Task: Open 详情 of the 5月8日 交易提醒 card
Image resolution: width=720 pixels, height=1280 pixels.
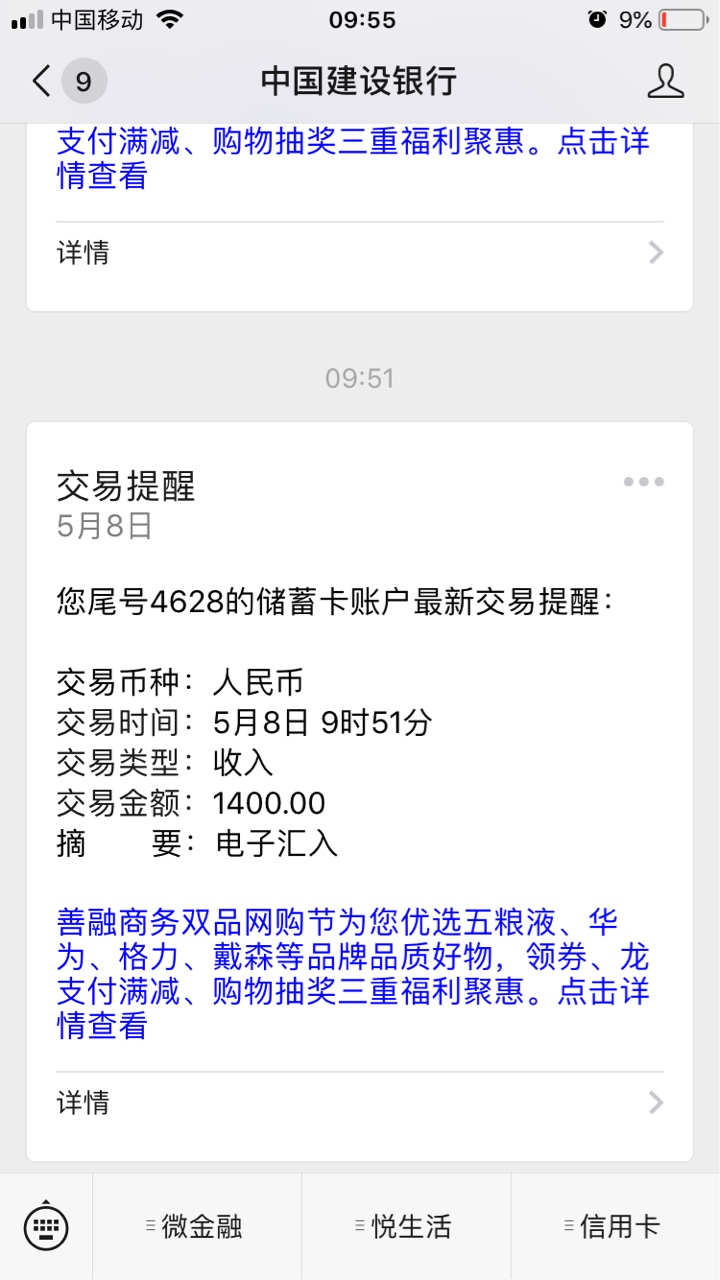Action: click(x=360, y=1103)
